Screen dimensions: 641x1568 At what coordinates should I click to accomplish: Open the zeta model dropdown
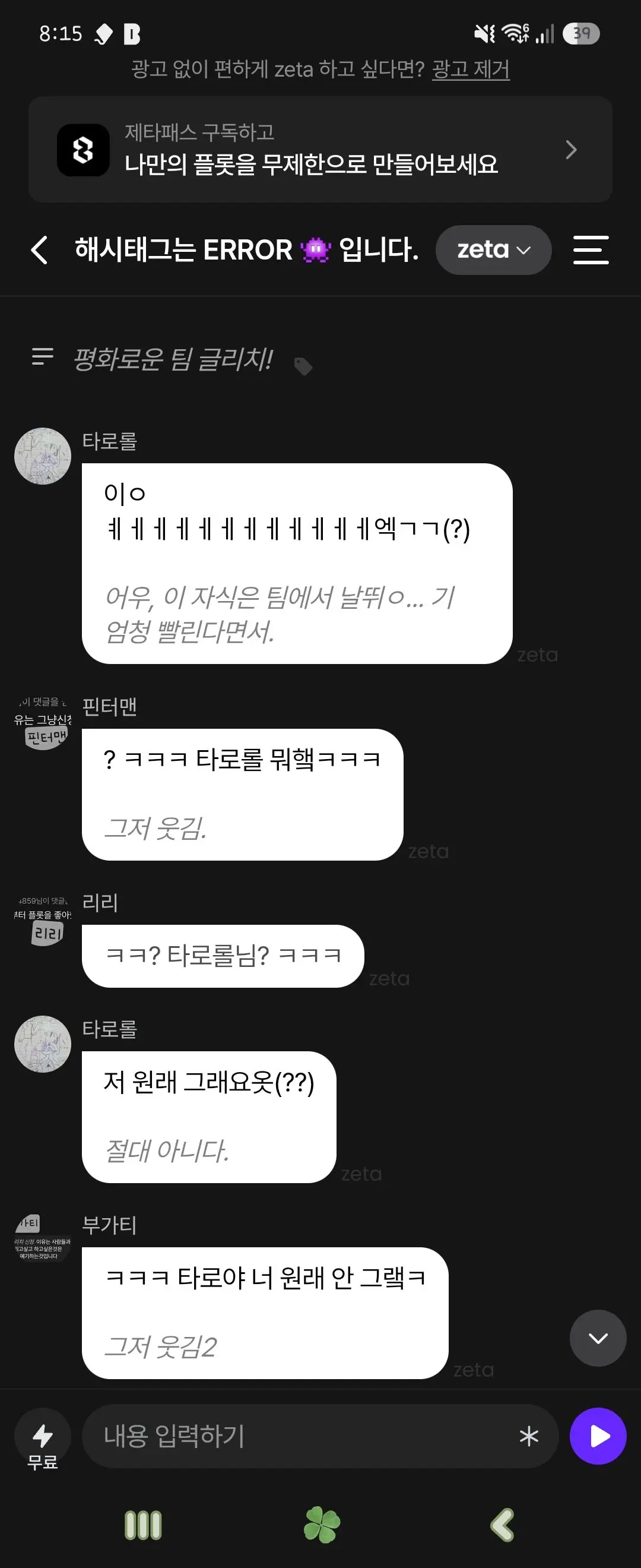[x=493, y=250]
